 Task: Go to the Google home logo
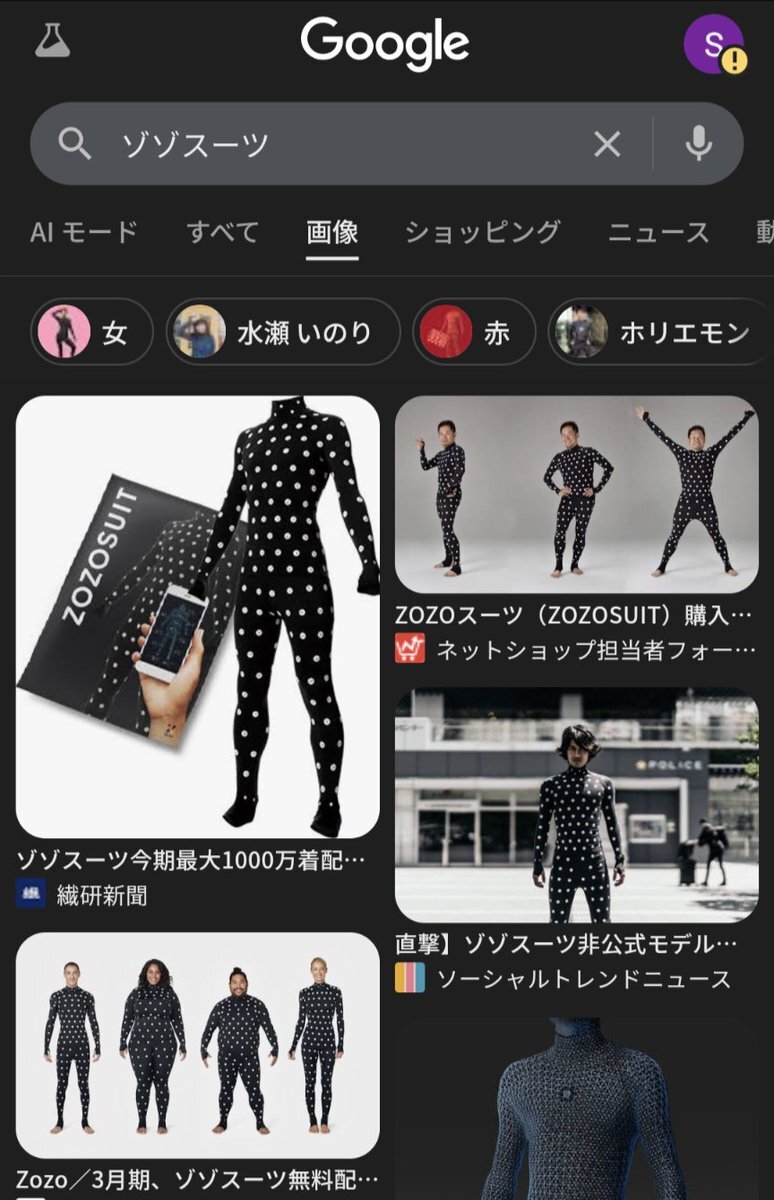coord(385,44)
